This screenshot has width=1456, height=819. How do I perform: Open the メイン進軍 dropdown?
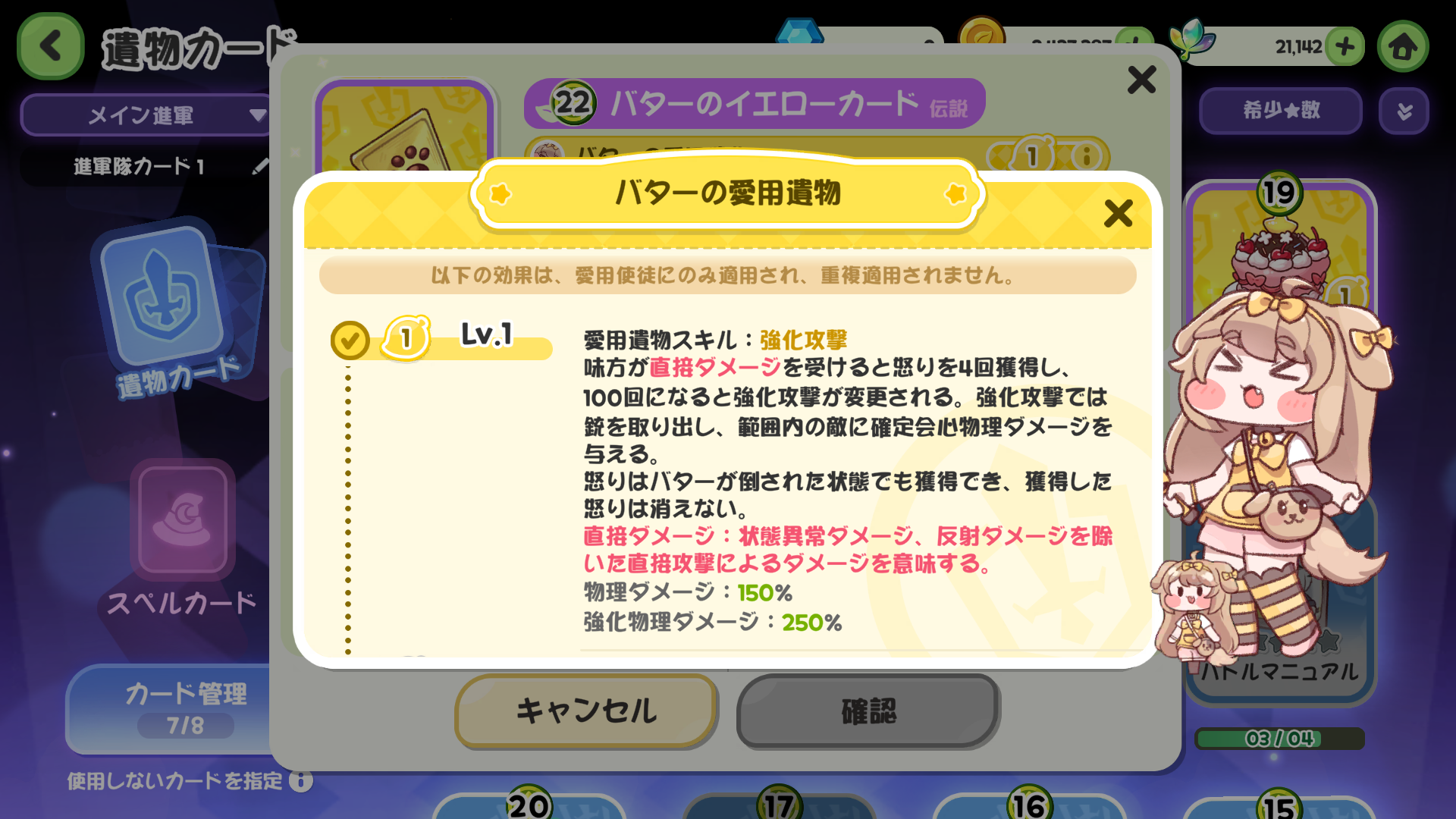(x=144, y=115)
